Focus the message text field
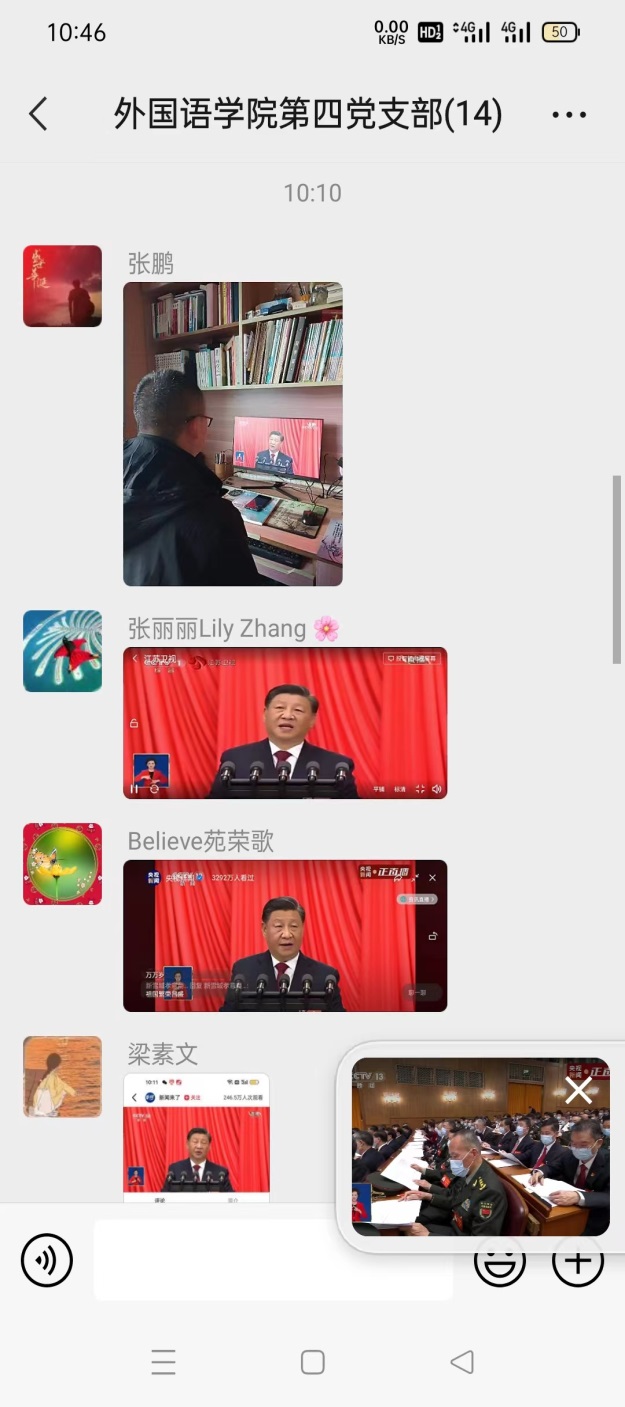The image size is (625, 1407). tap(272, 1260)
